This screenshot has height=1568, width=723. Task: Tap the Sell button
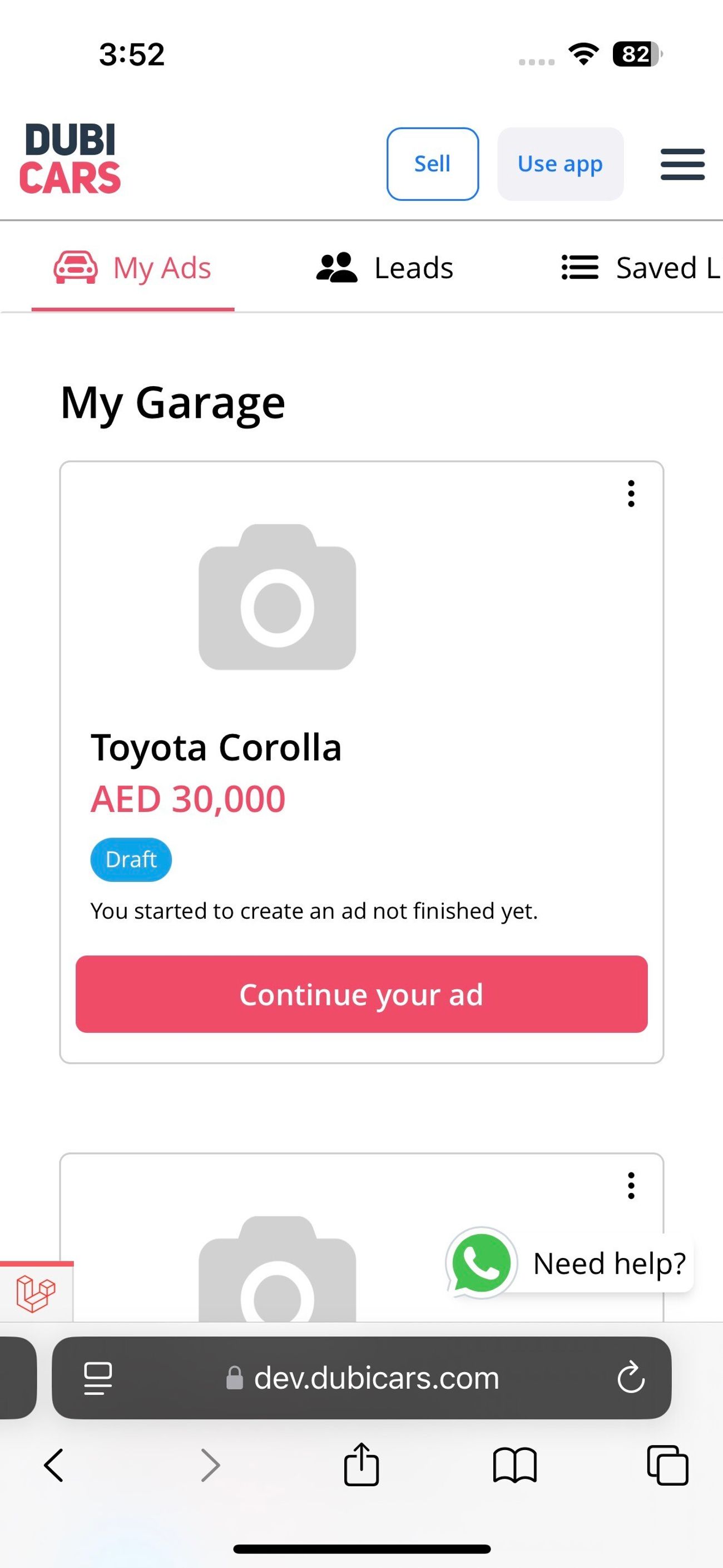pyautogui.click(x=432, y=164)
